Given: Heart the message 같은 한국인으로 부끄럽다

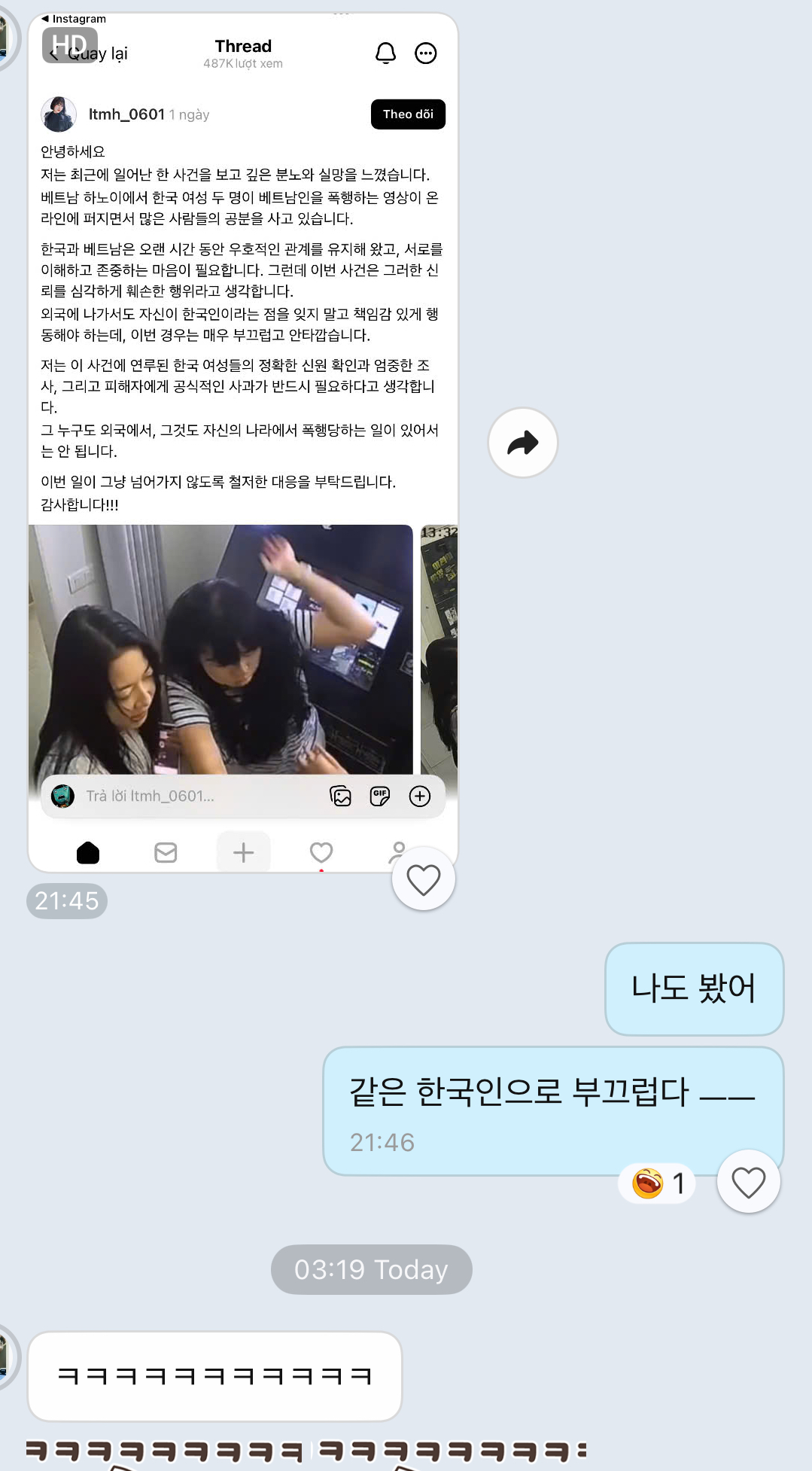Looking at the screenshot, I should (748, 1182).
